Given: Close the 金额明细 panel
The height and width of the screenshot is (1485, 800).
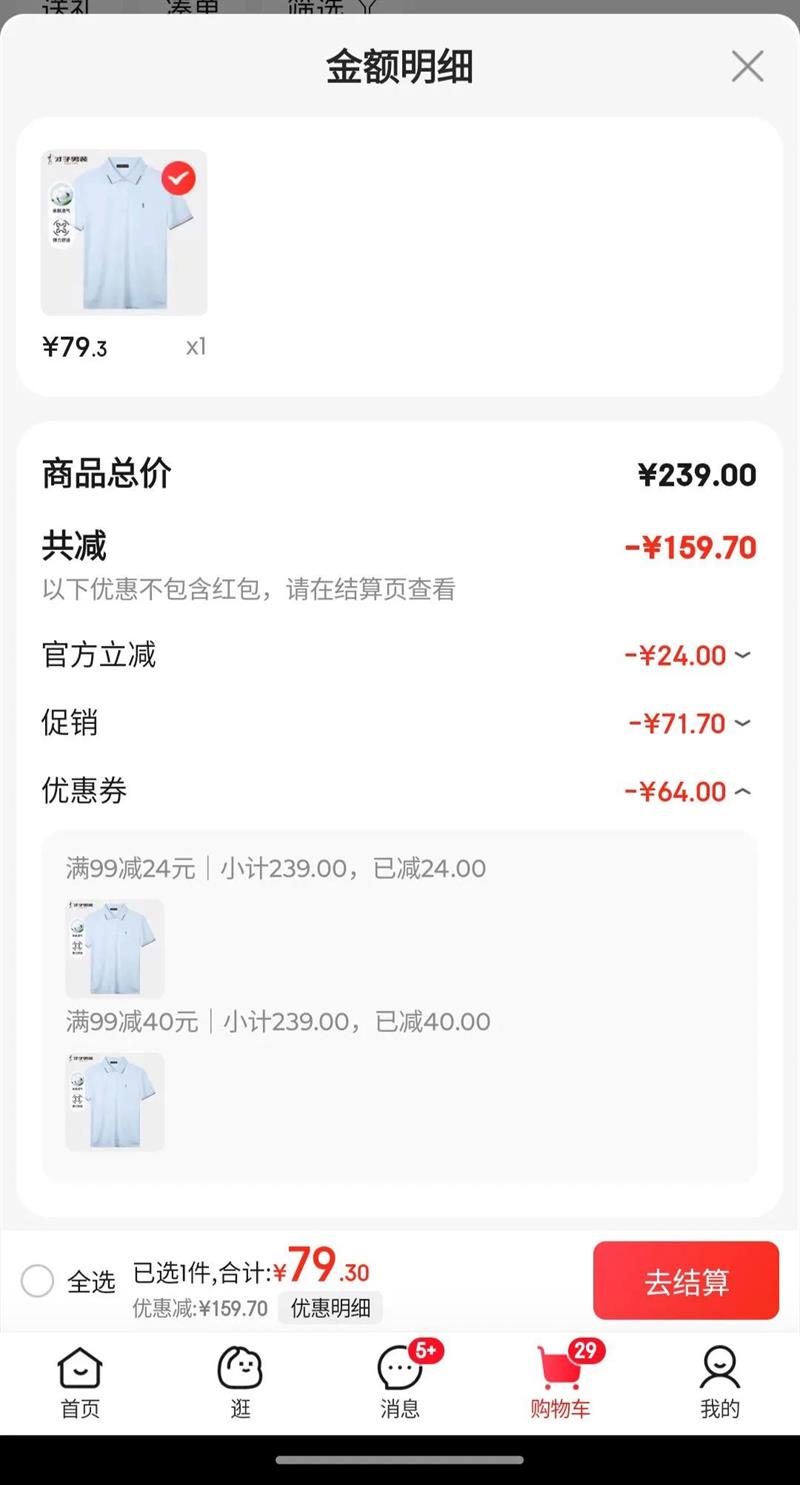Looking at the screenshot, I should click(x=747, y=67).
